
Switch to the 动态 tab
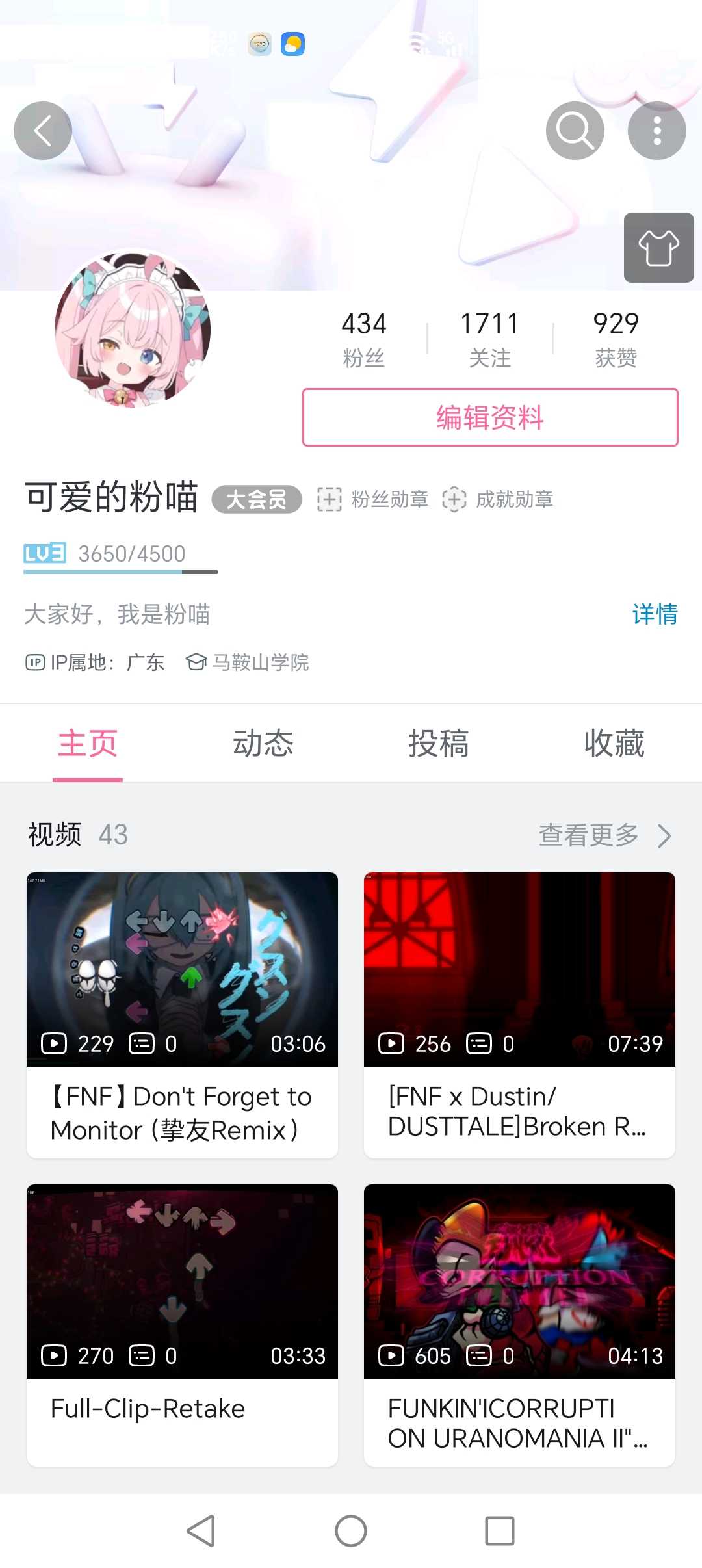[x=263, y=743]
